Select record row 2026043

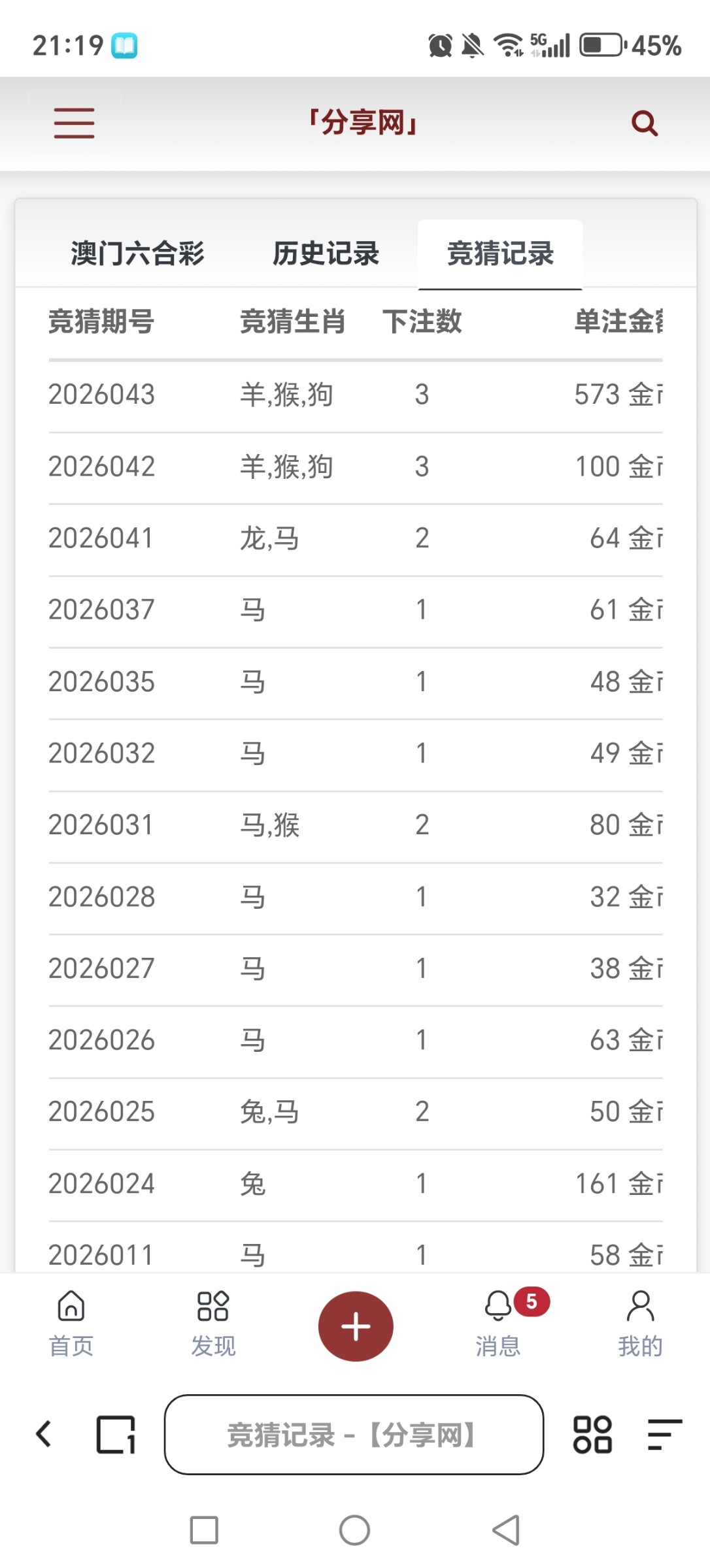(262, 393)
